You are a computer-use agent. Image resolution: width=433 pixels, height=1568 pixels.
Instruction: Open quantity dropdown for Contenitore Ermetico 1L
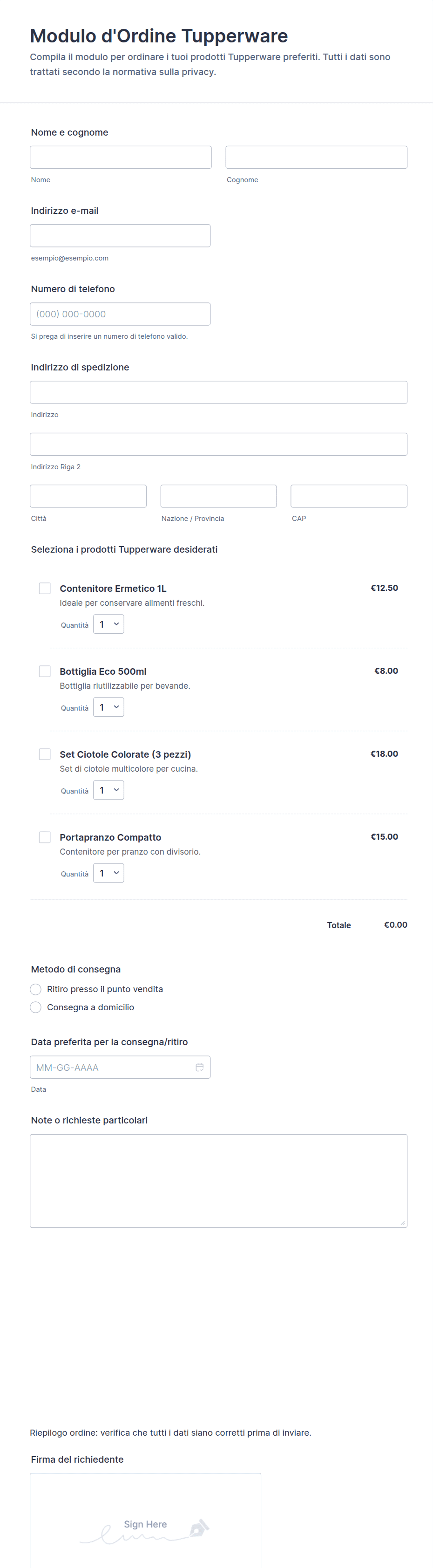(x=109, y=624)
